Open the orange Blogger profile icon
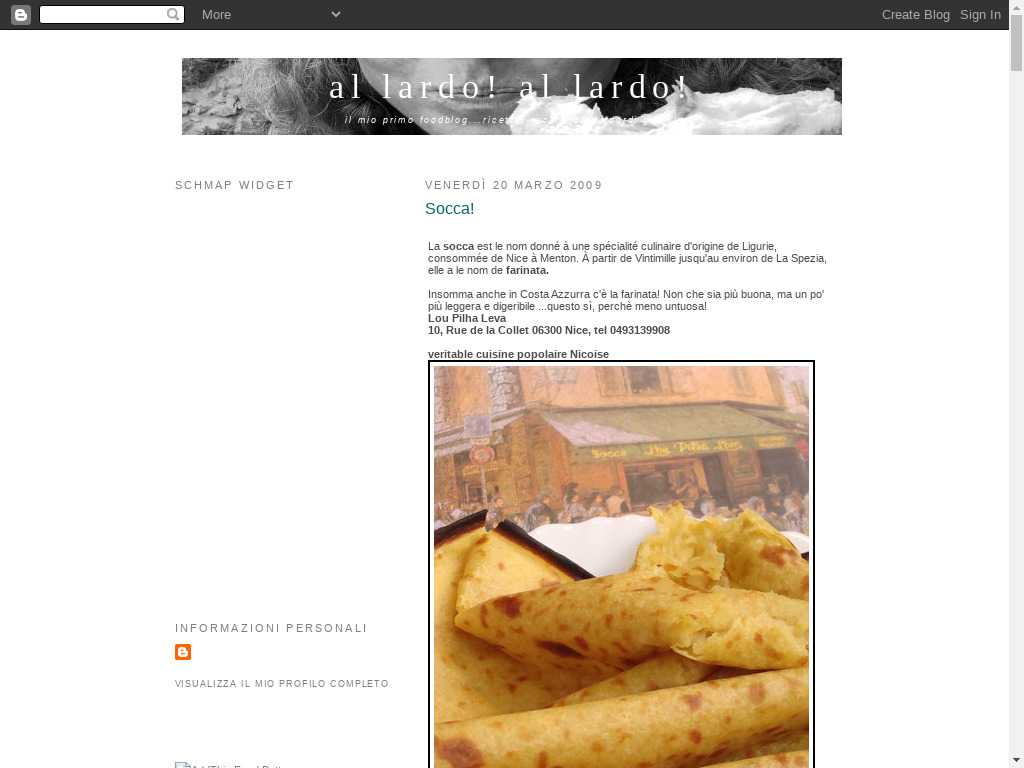Screen dimensions: 1024x768 coord(183,652)
